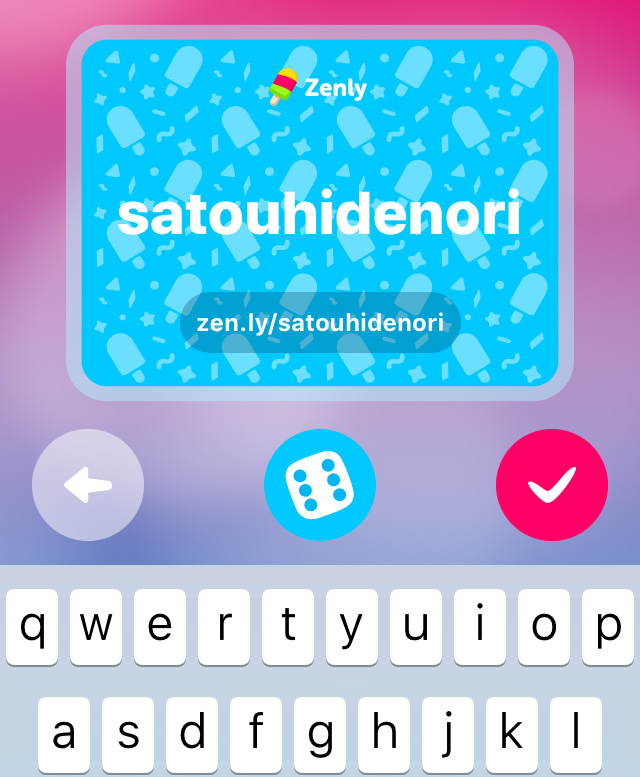The height and width of the screenshot is (777, 640).
Task: Edit the username satouhidenori field
Action: [x=319, y=217]
